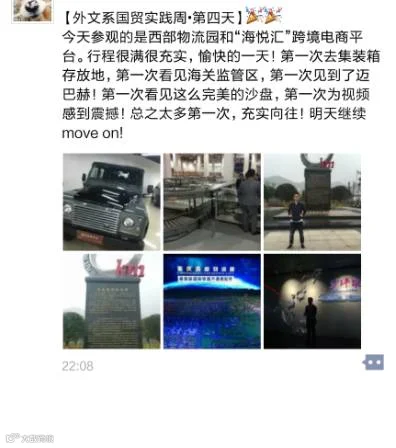Image resolution: width=396 pixels, height=448 pixels.
Task: Open the like and comment menu
Action: coord(374,362)
